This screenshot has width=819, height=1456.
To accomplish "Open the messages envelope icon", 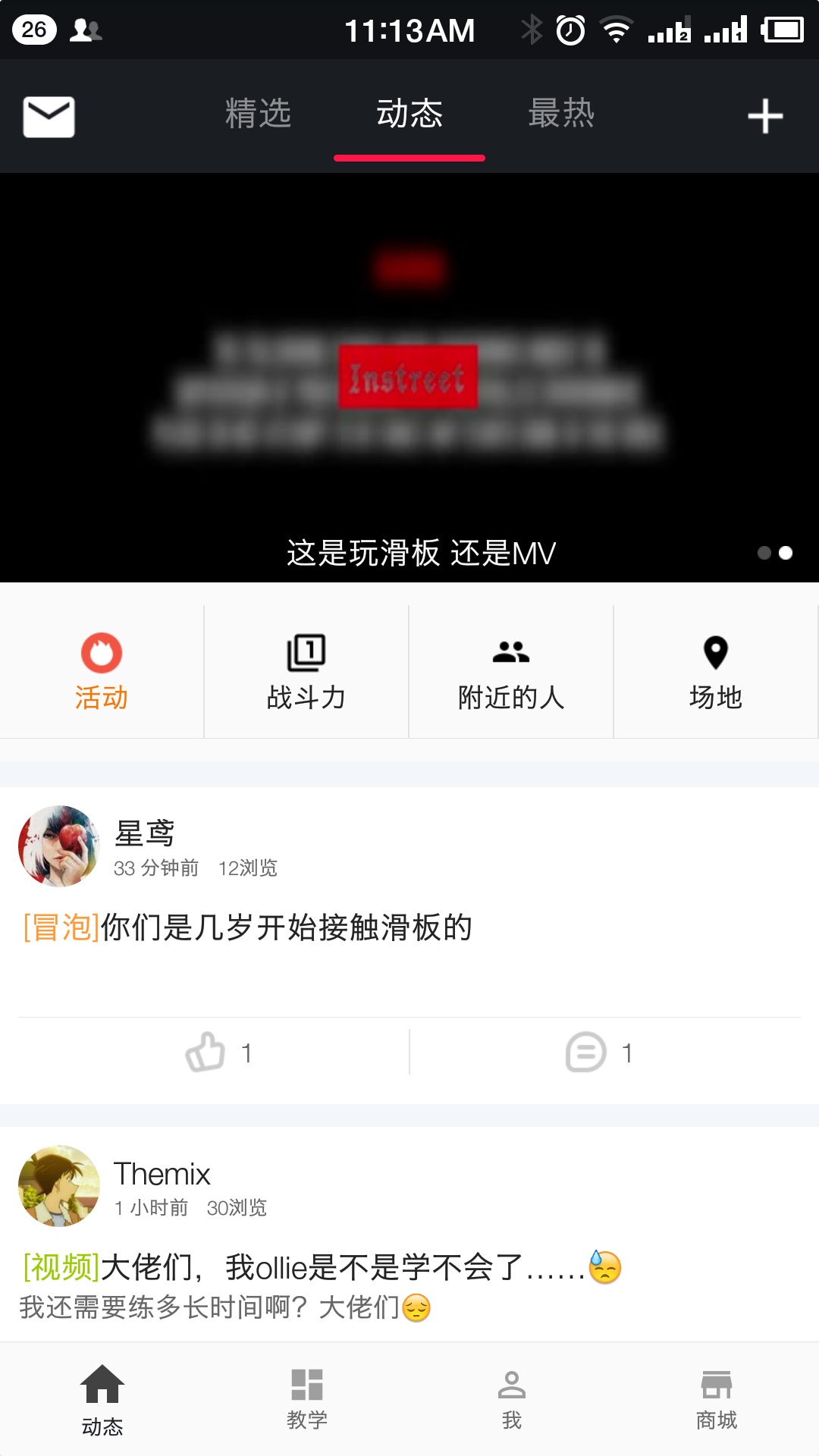I will tap(49, 117).
